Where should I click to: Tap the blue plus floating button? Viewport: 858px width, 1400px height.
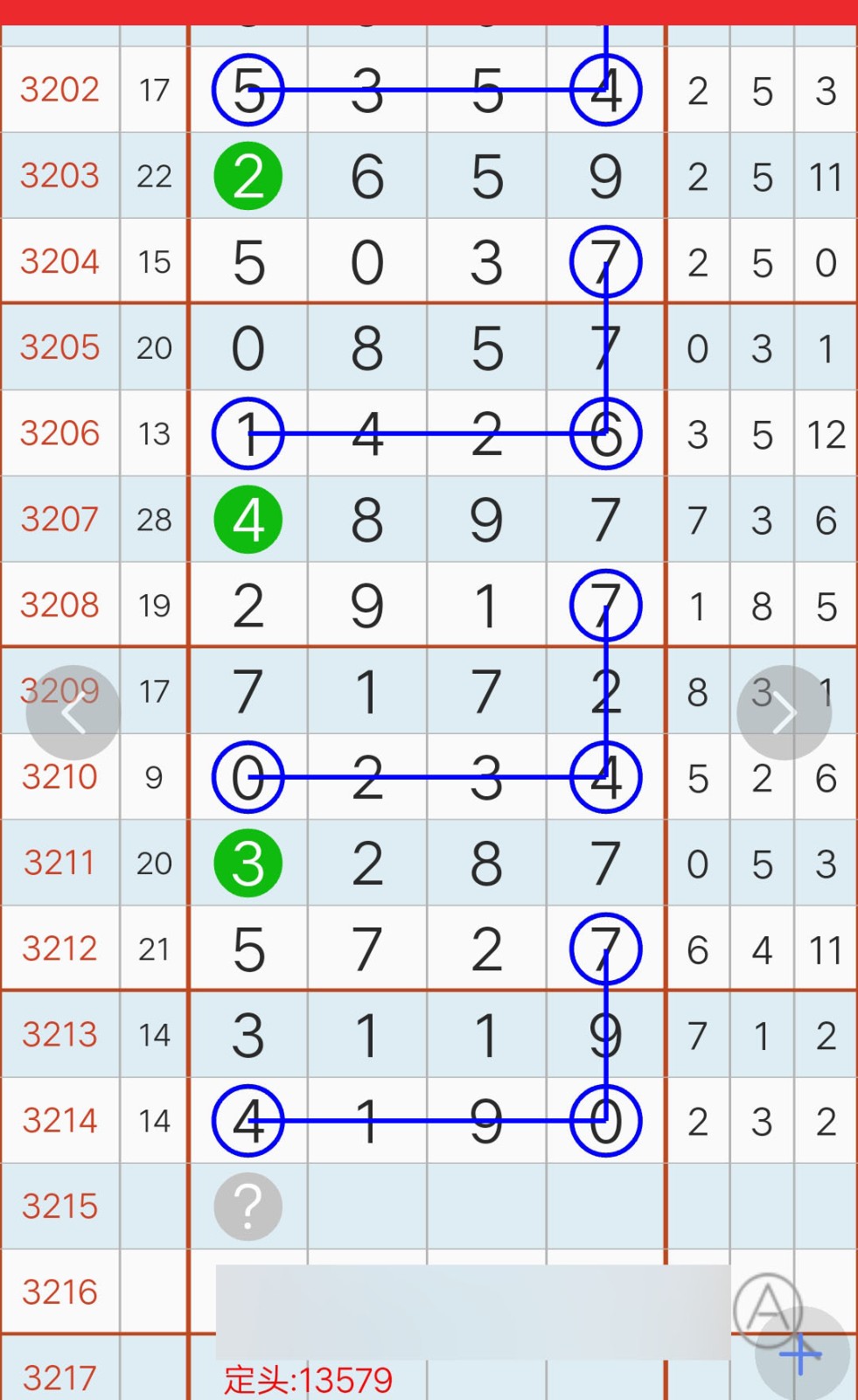(x=802, y=1354)
